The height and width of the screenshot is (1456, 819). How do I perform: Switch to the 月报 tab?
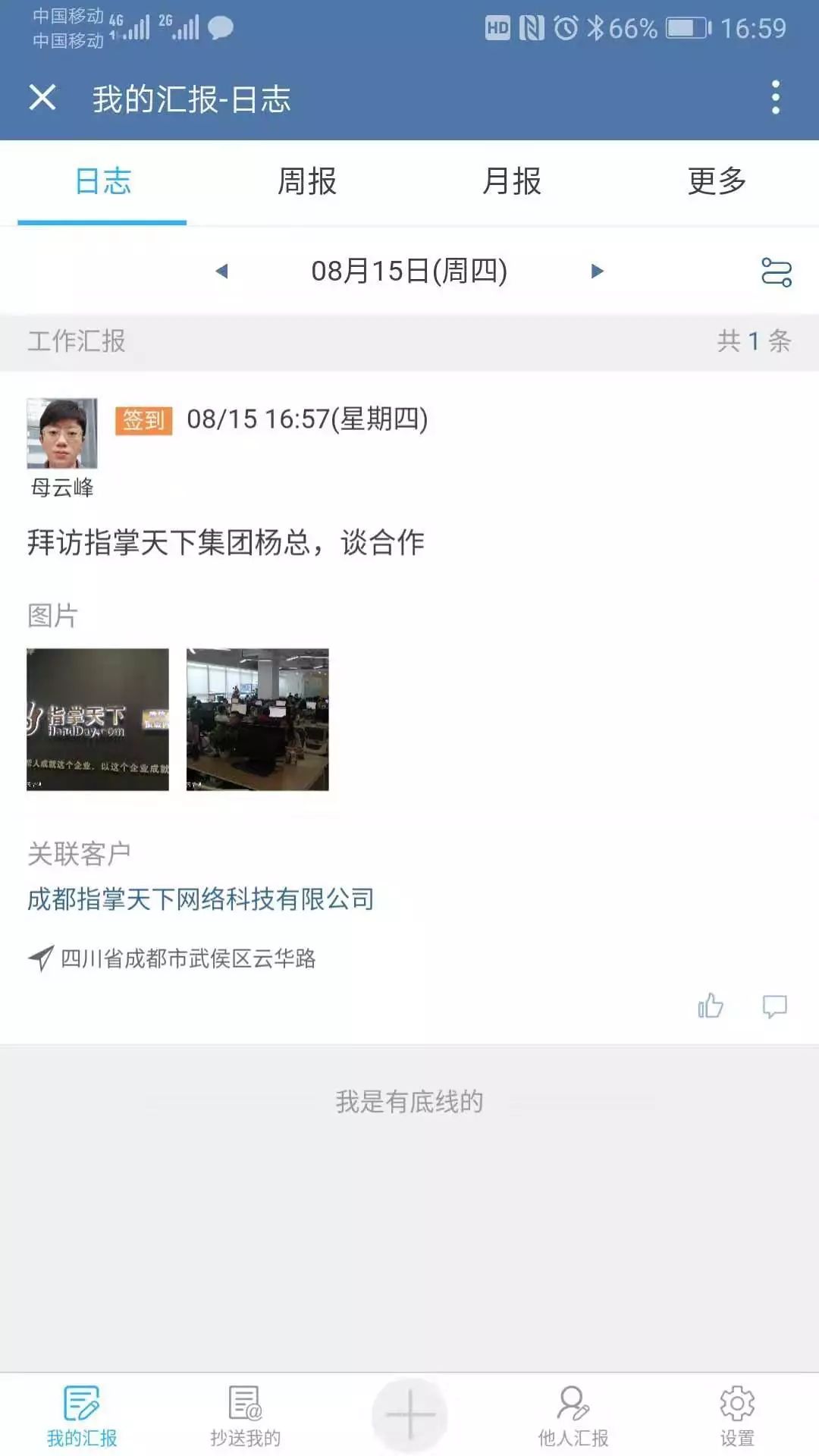click(512, 182)
